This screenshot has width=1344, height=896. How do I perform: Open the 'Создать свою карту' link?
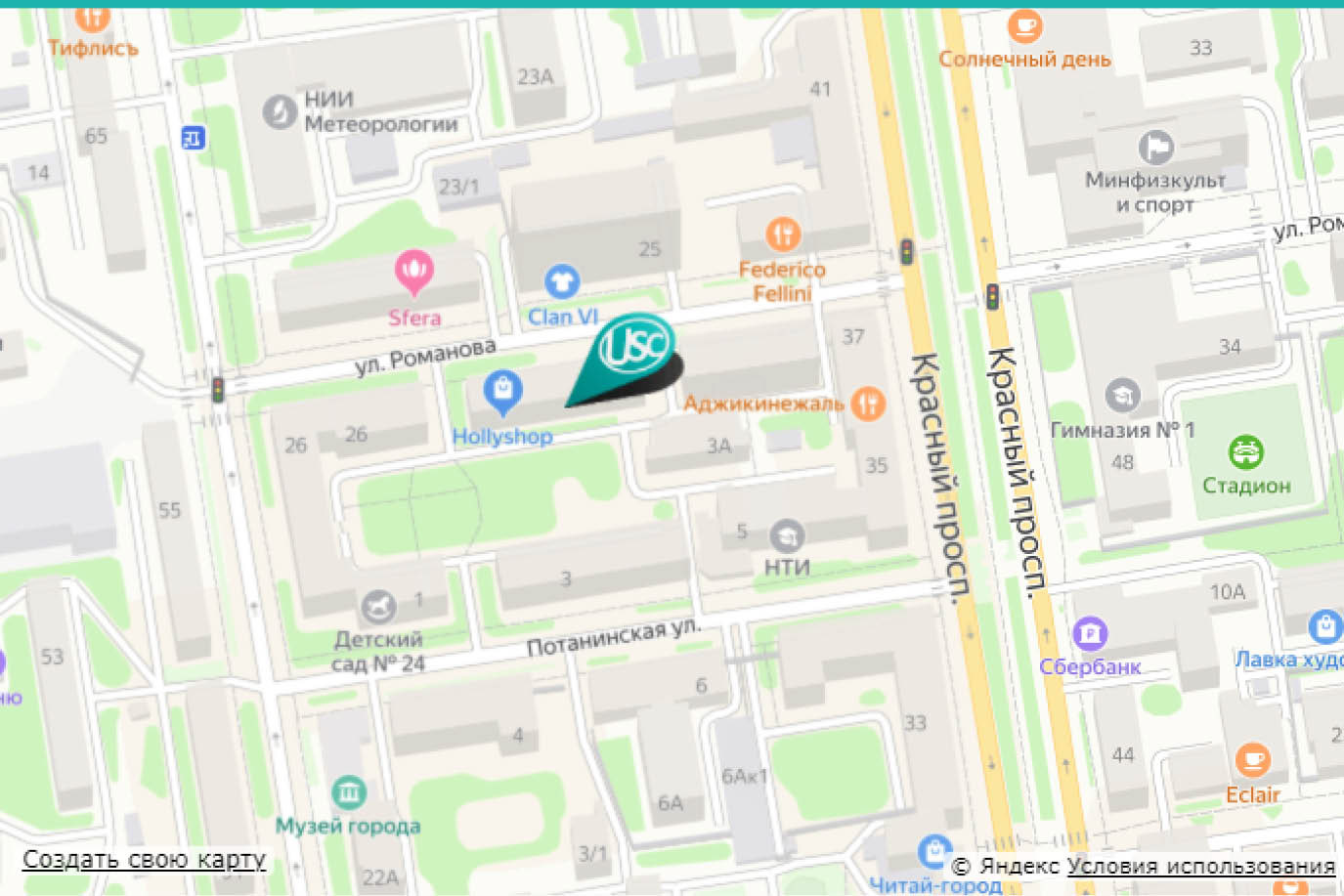[144, 860]
